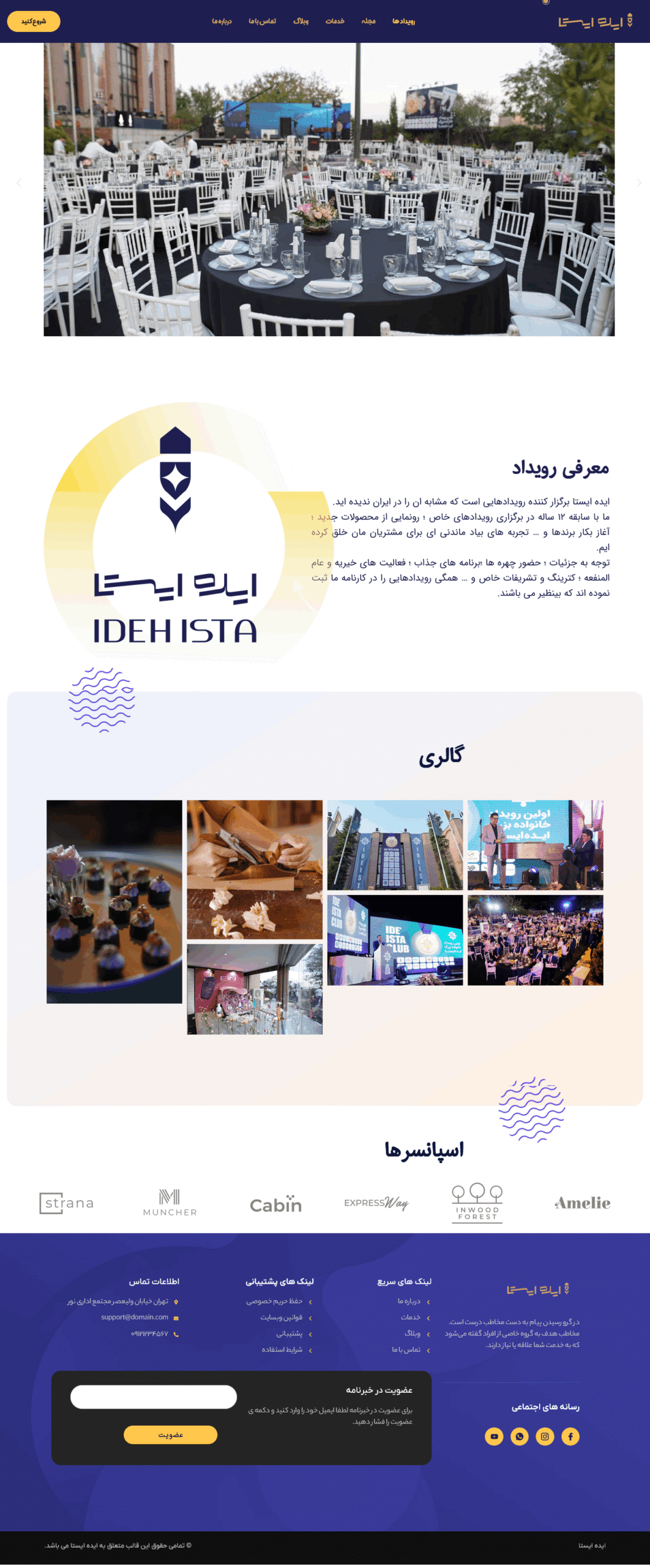Screen dimensions: 650x1568
Task: Open the crowded night event gallery photo
Action: tap(535, 940)
